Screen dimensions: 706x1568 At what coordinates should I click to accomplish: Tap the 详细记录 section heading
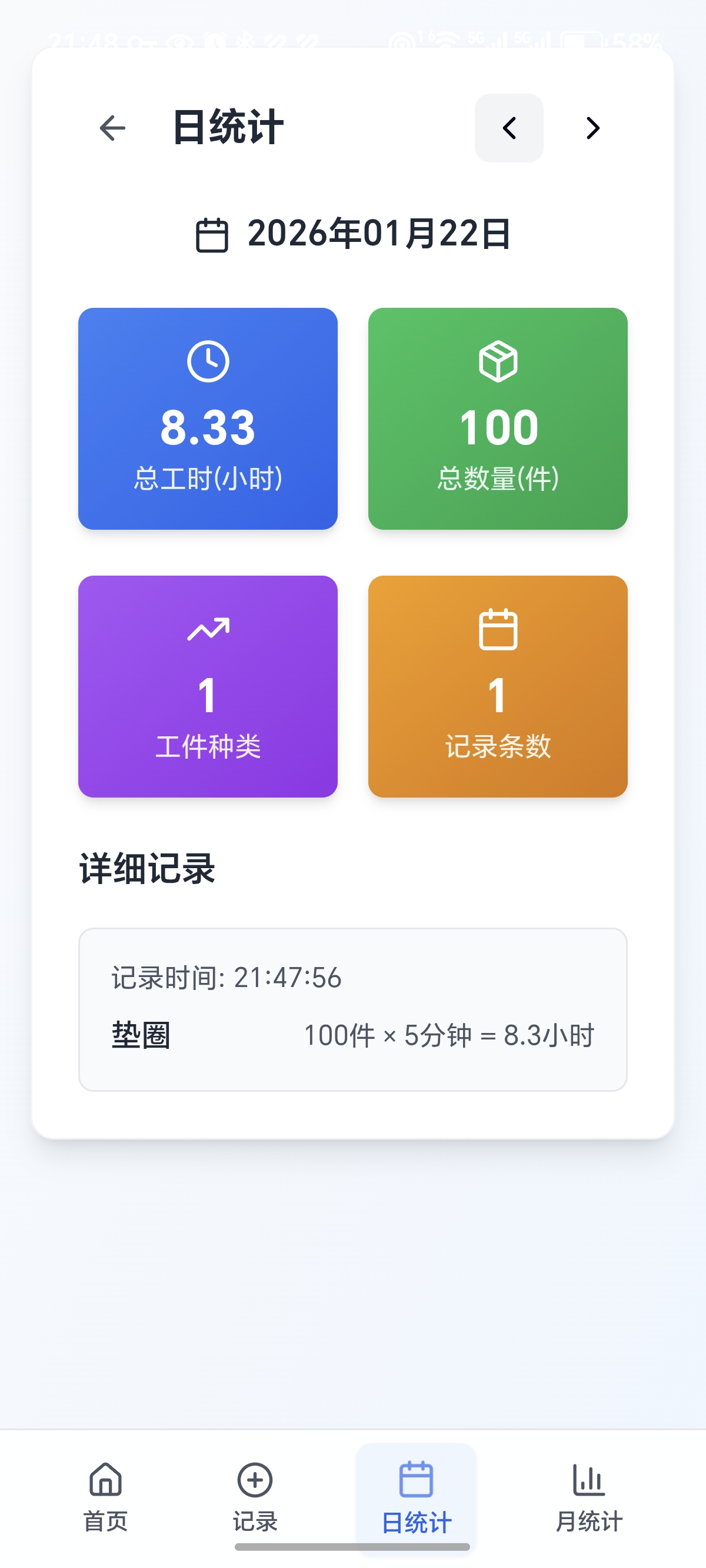pos(146,871)
